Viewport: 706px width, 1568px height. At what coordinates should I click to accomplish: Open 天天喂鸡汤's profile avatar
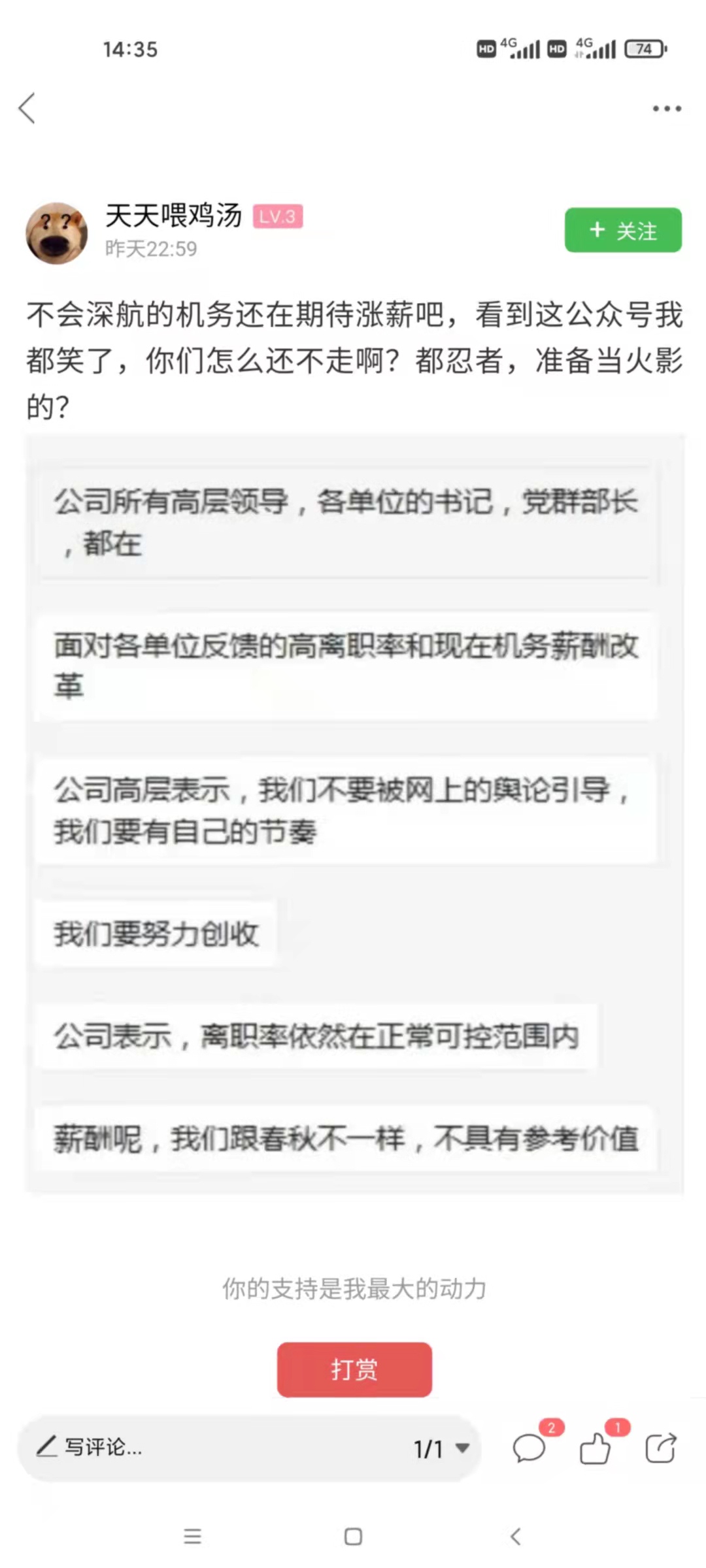pos(57,233)
